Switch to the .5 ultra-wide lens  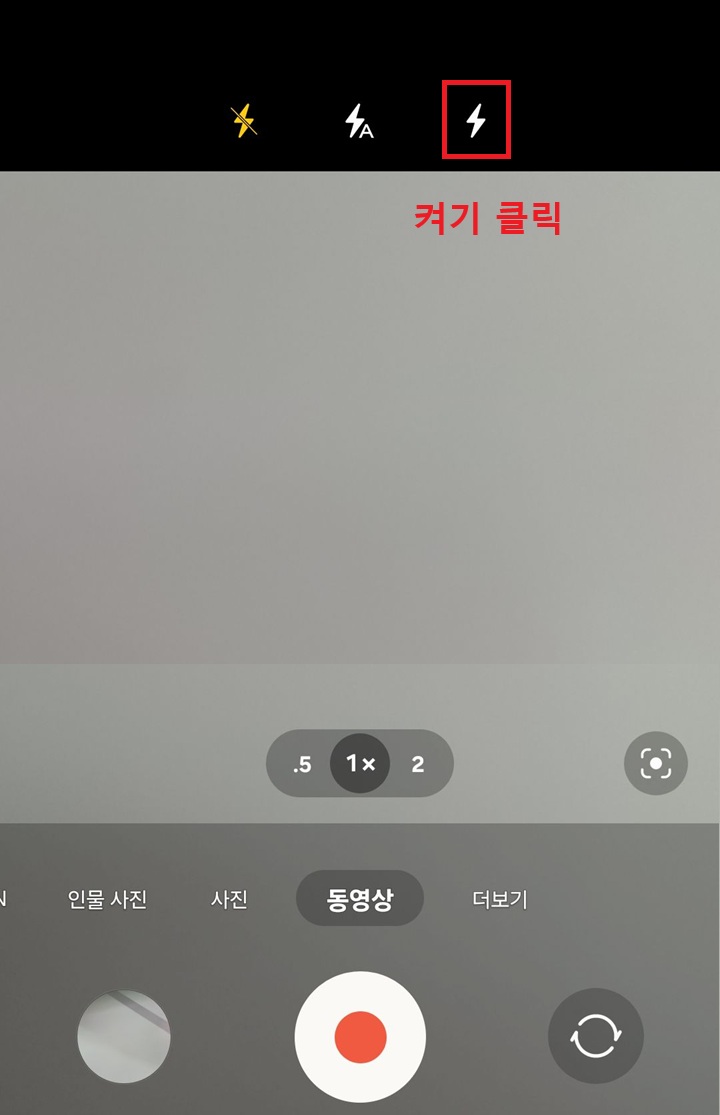click(303, 763)
